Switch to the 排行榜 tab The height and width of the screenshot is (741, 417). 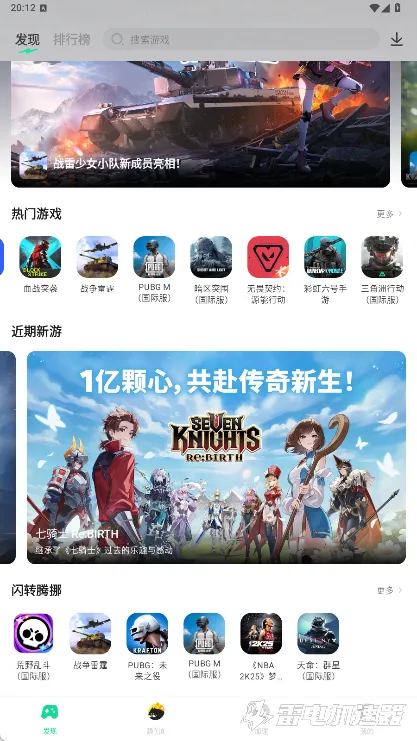click(x=71, y=39)
